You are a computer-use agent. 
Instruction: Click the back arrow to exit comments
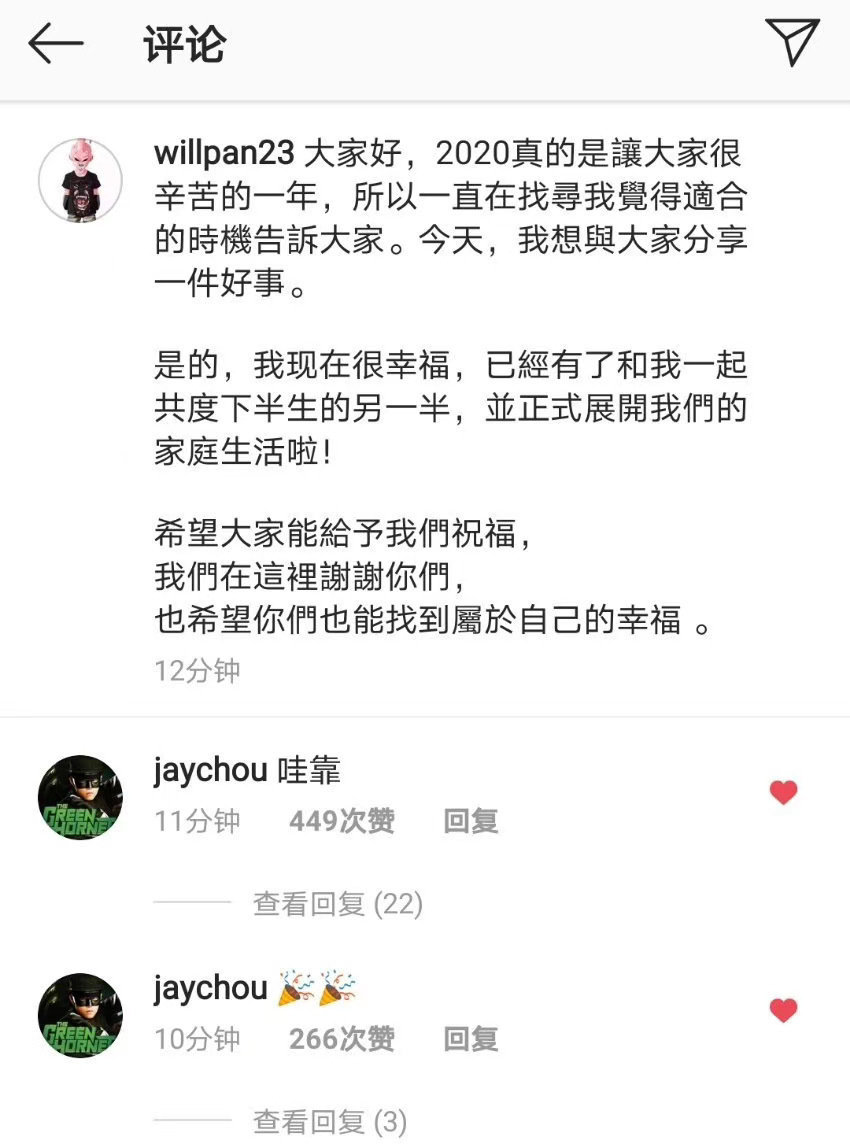pos(57,43)
